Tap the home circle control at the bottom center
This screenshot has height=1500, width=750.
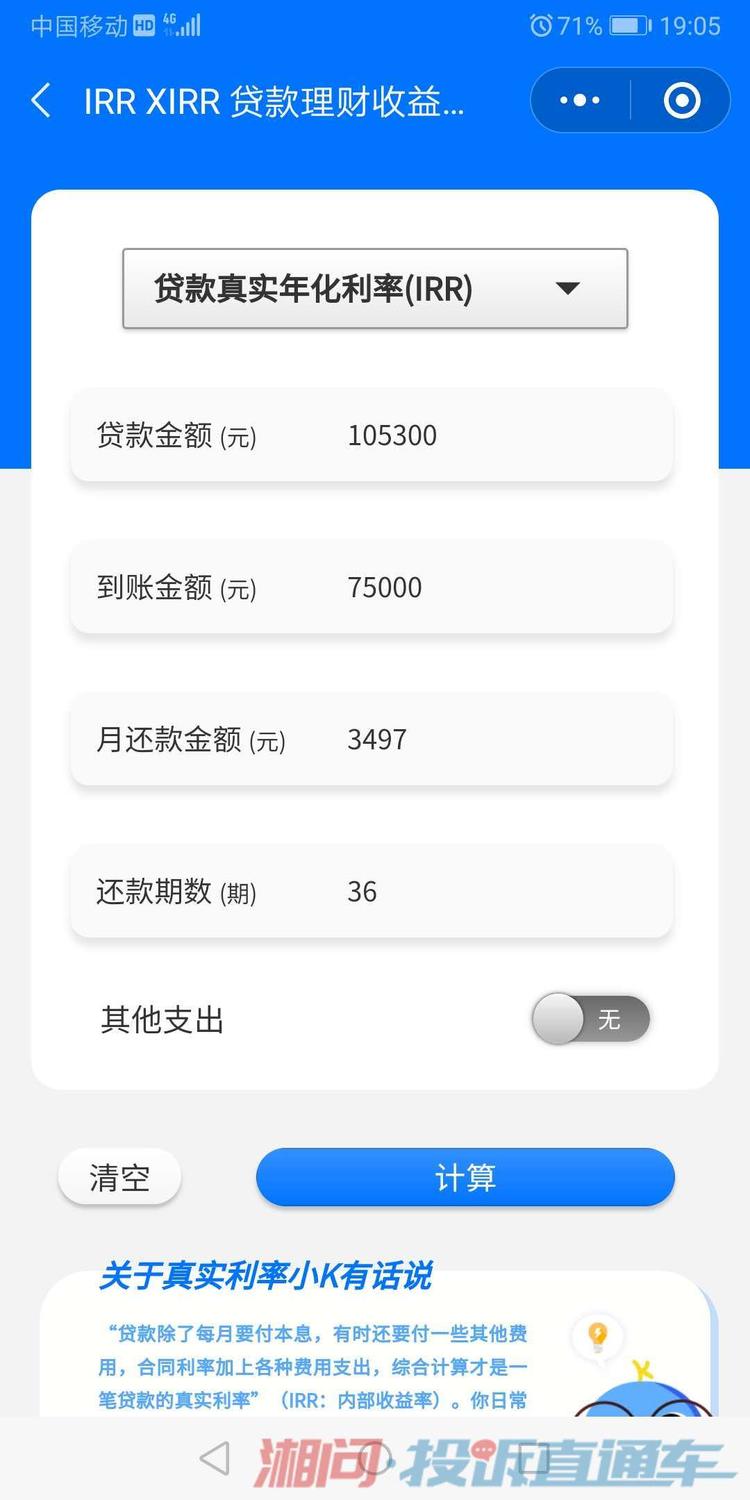click(x=376, y=1459)
